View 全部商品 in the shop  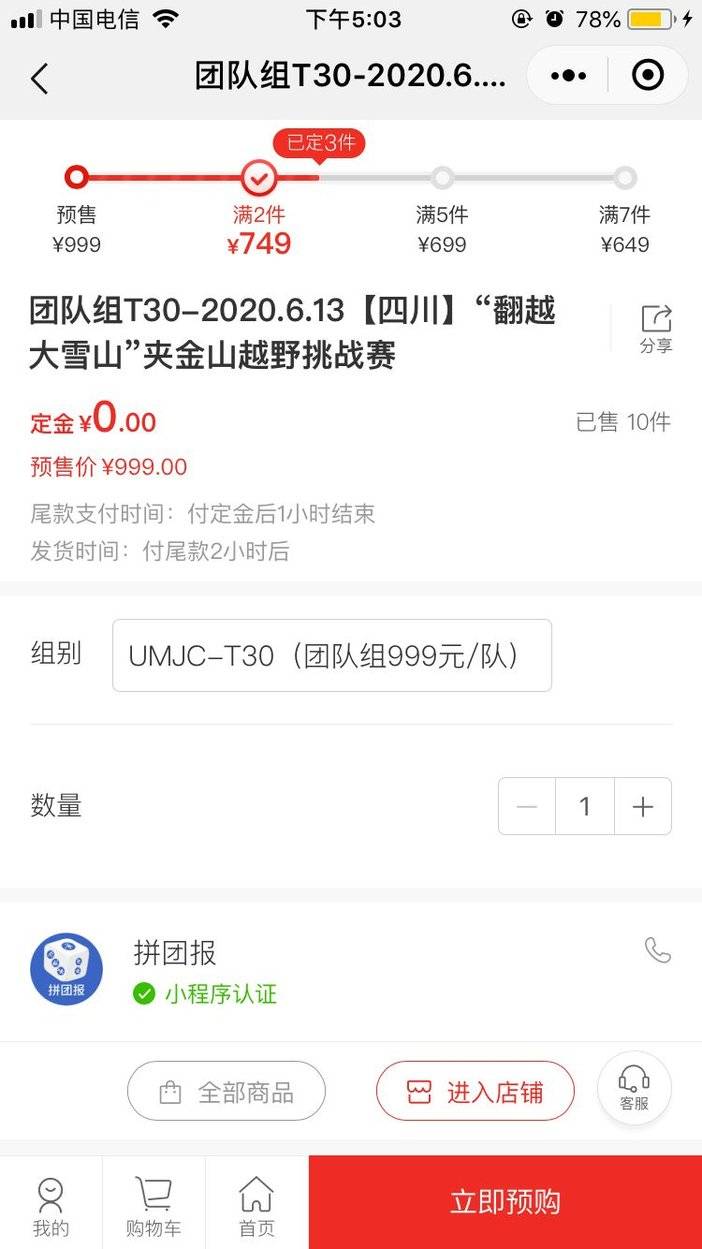tap(226, 1091)
